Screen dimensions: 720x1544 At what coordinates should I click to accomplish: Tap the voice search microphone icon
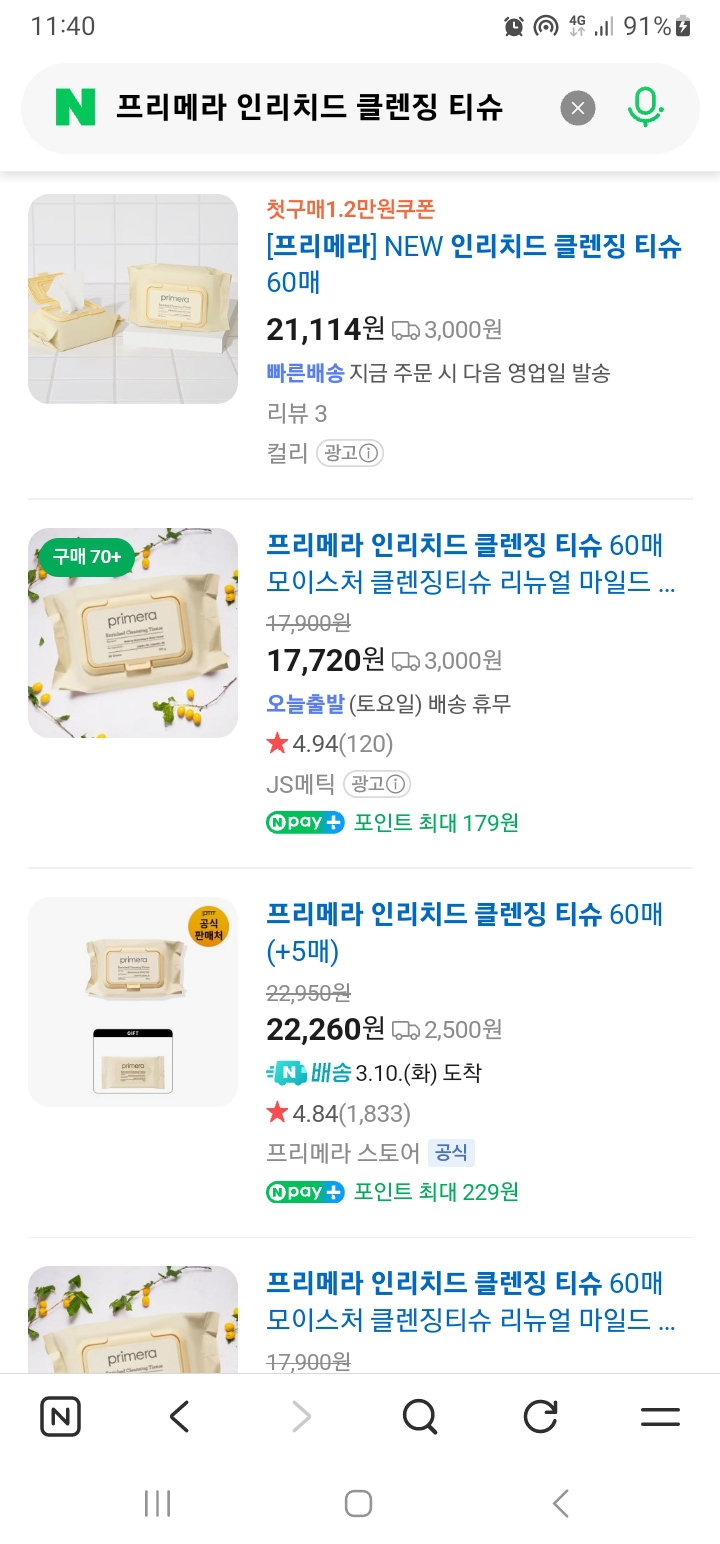coord(645,107)
